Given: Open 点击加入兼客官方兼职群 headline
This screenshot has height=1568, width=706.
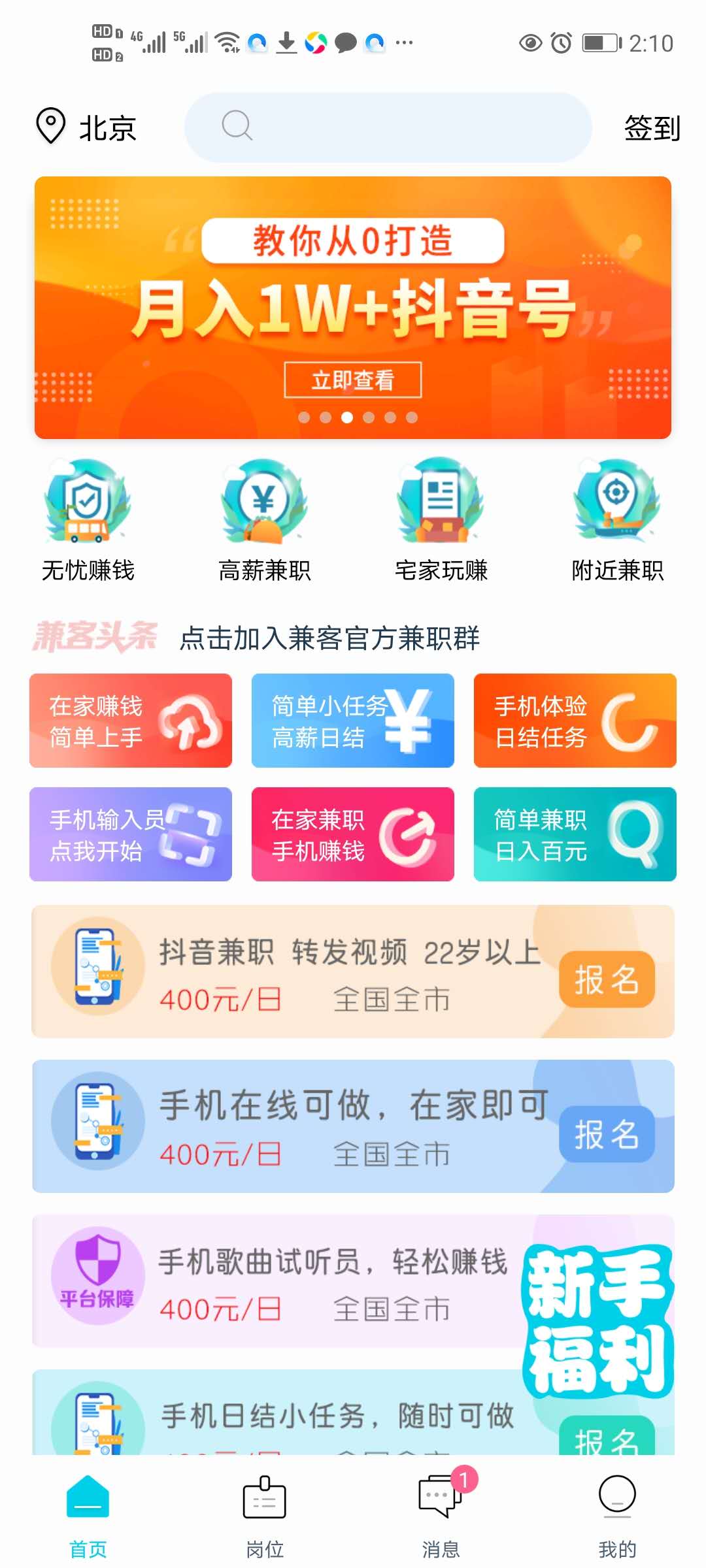Looking at the screenshot, I should 329,638.
